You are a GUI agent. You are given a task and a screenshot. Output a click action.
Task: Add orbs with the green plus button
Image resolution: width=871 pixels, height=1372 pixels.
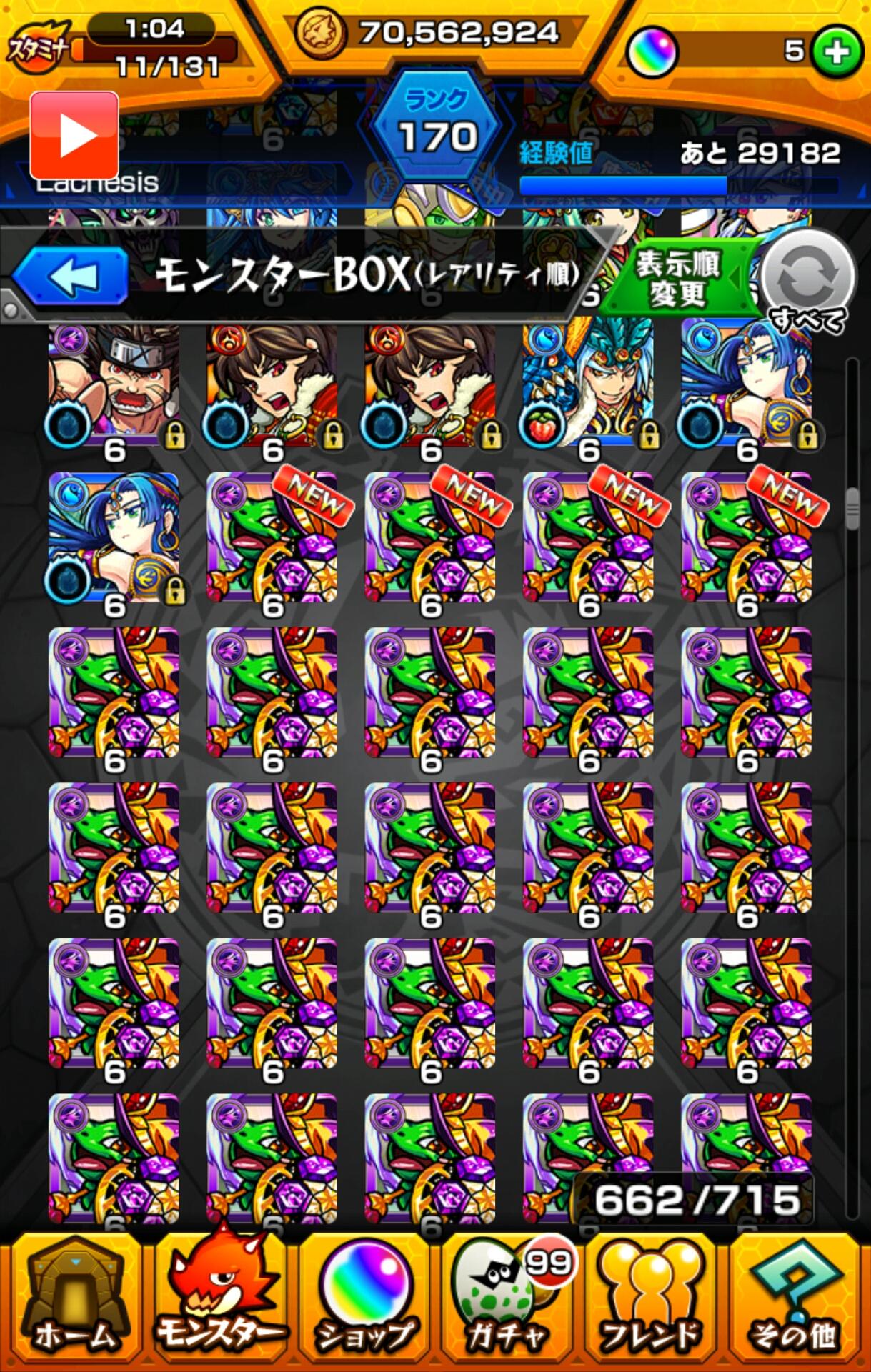point(837,51)
